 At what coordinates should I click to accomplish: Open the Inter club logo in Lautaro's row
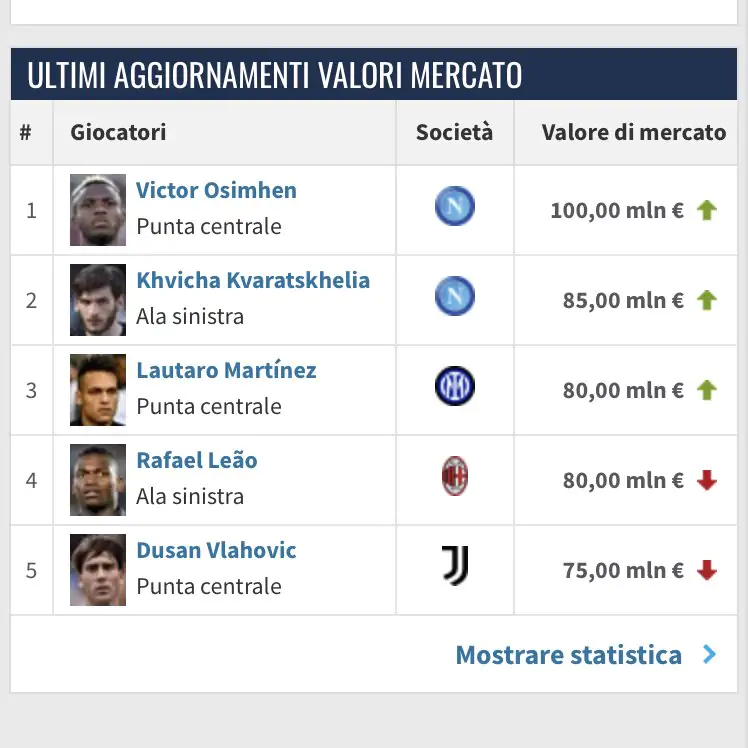click(455, 387)
